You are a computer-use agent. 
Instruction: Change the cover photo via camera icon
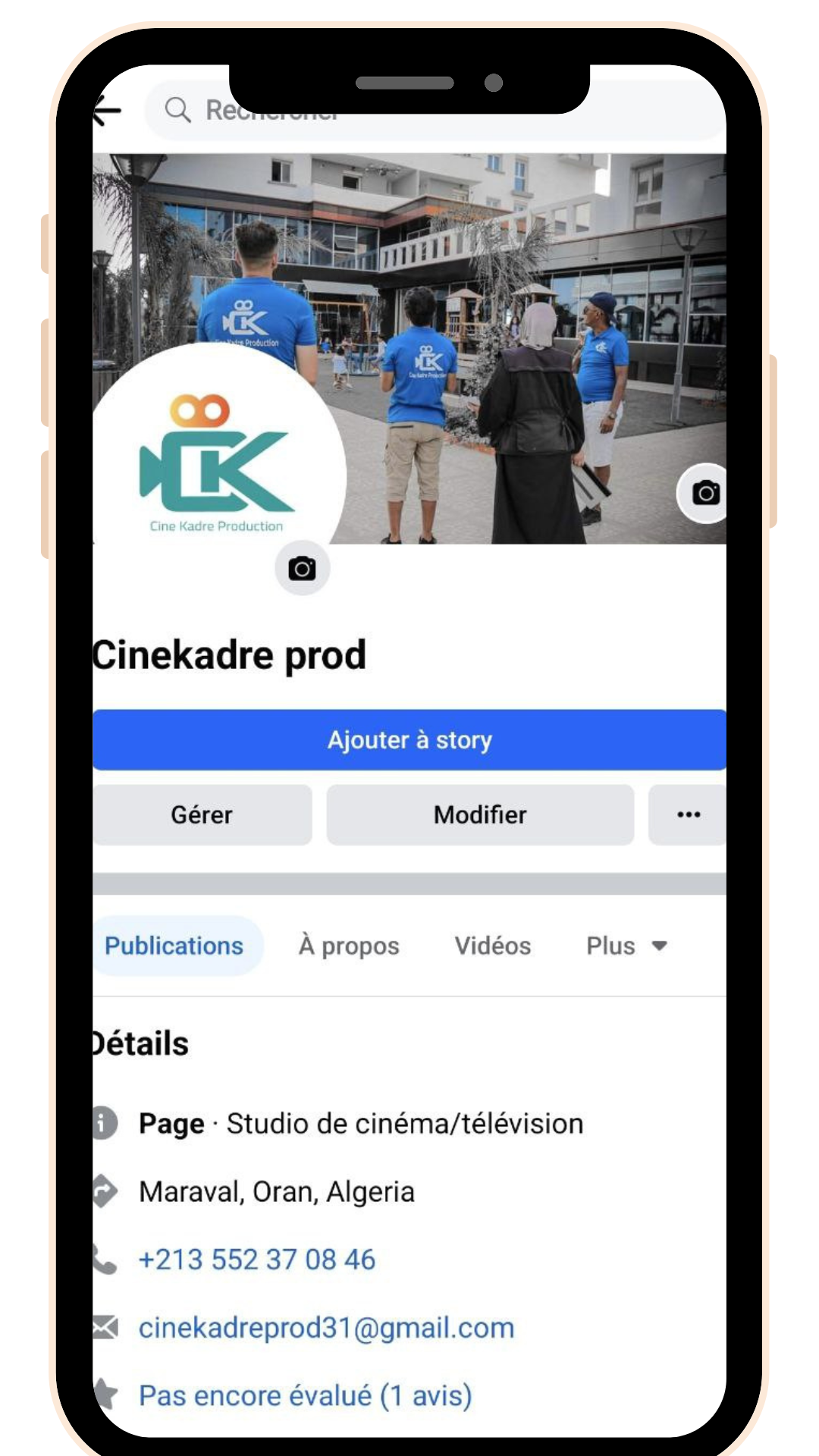pos(705,493)
